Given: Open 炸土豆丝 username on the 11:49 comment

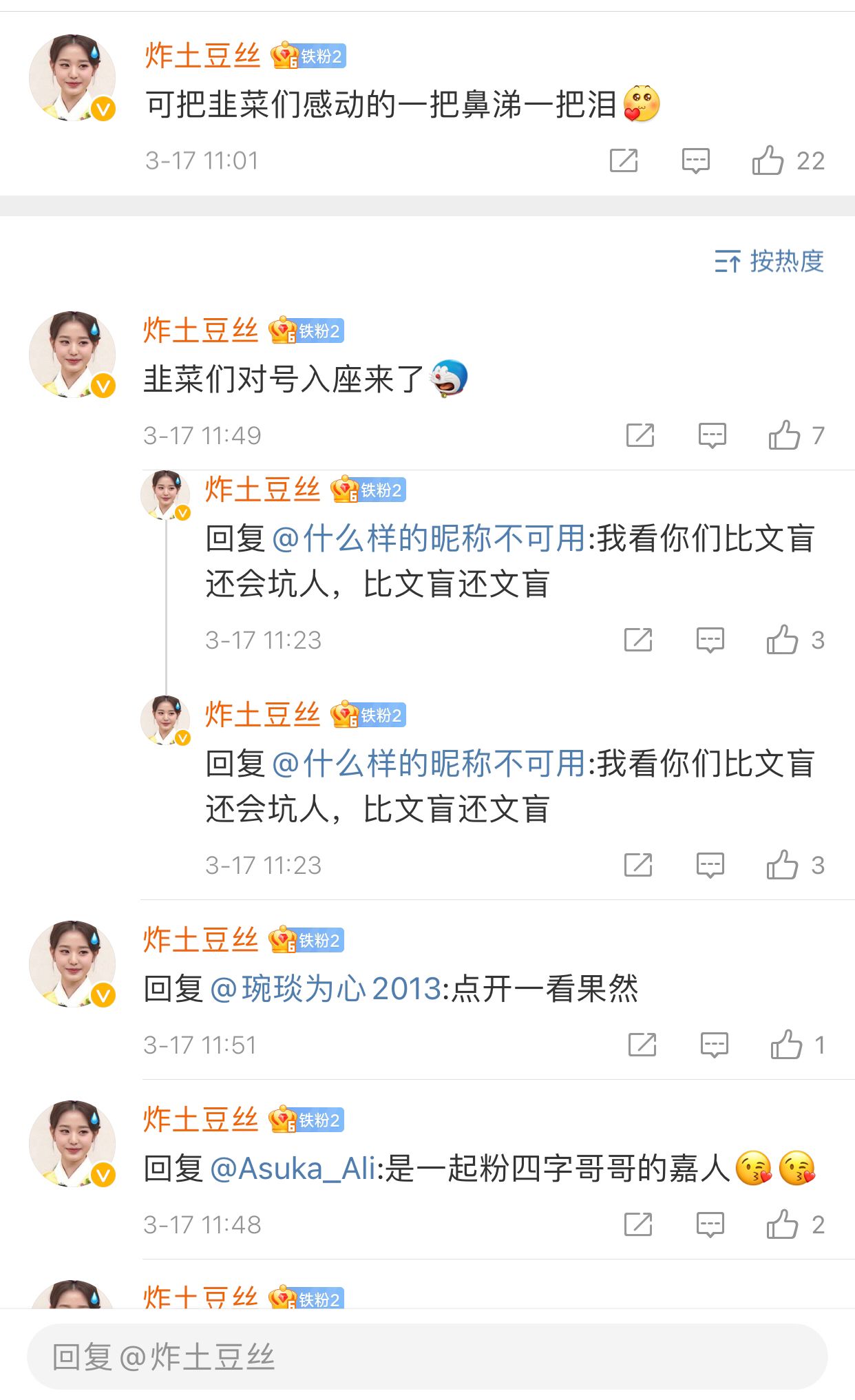Looking at the screenshot, I should coord(200,331).
